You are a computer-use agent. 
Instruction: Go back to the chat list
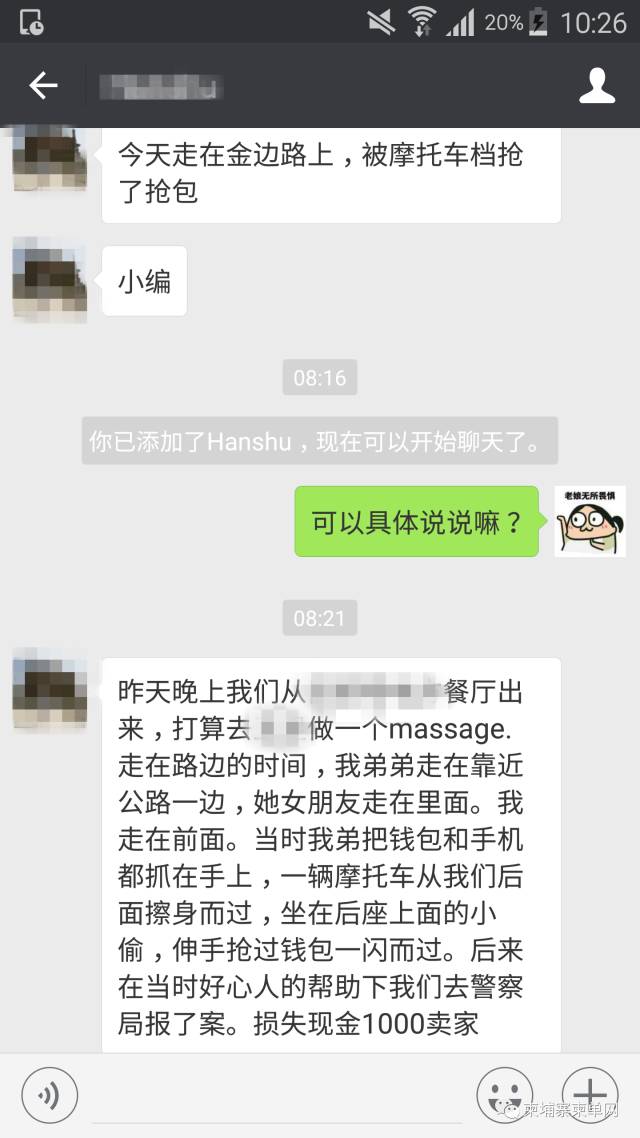click(x=43, y=86)
